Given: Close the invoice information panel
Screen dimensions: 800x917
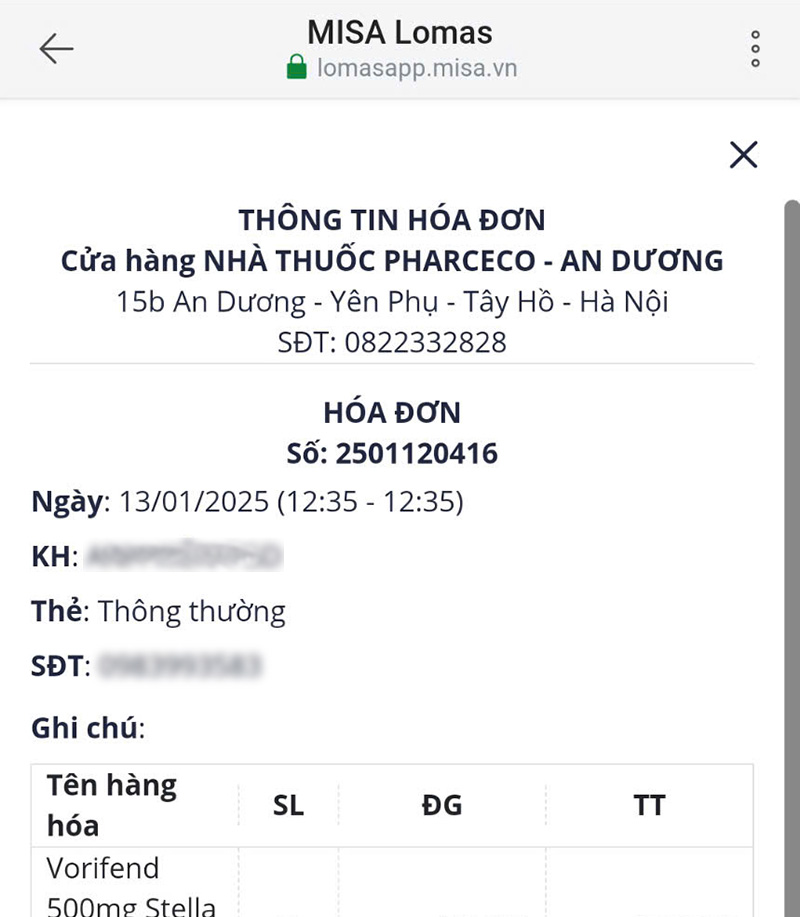Looking at the screenshot, I should [743, 155].
